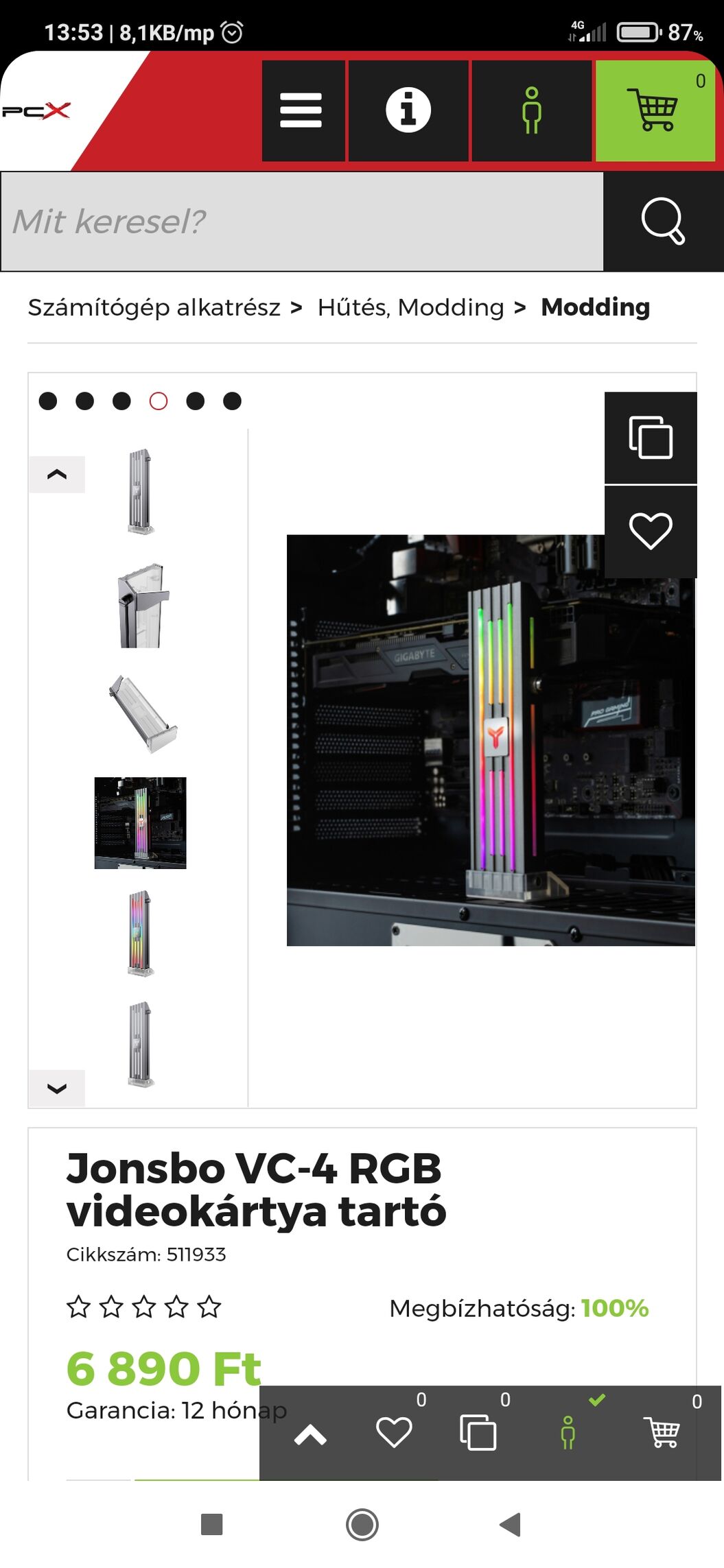This screenshot has height=1568, width=724.
Task: Move thumbnail list down with chevron
Action: pyautogui.click(x=57, y=1088)
